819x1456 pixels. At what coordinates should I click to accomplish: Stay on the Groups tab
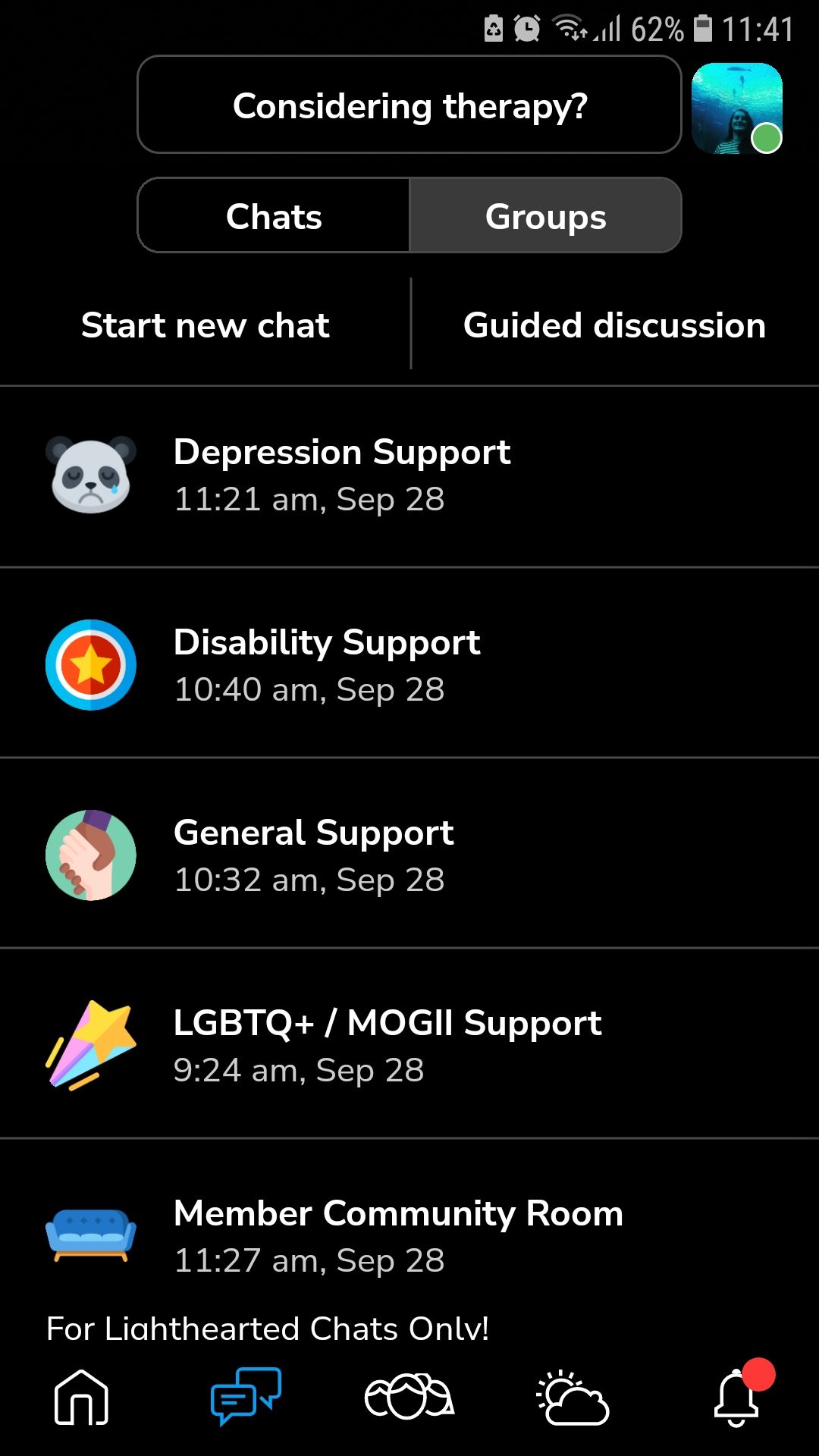point(545,215)
